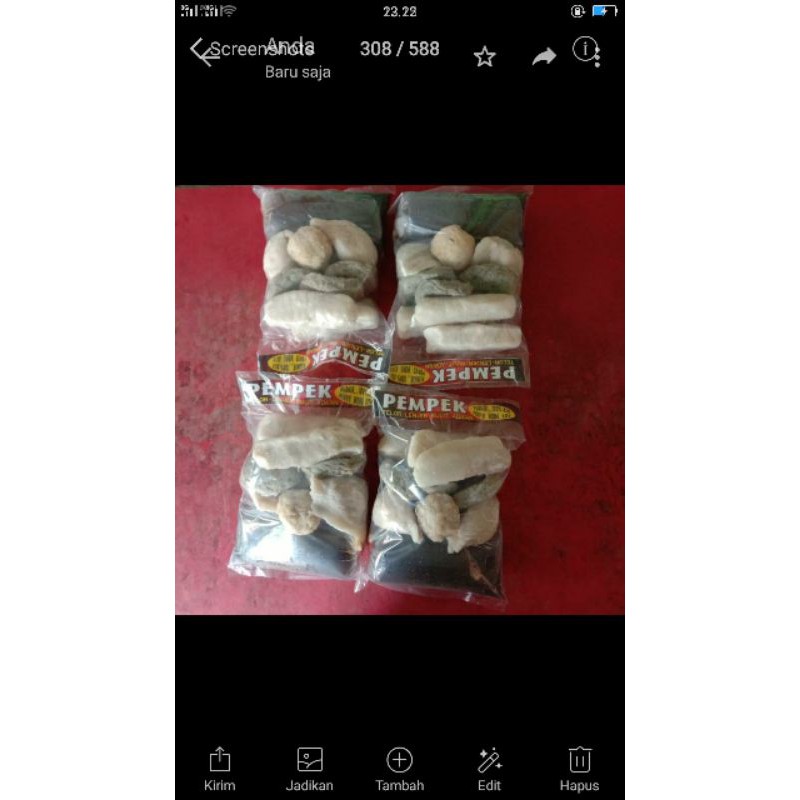Share the photo via the arrow icon

pyautogui.click(x=543, y=57)
